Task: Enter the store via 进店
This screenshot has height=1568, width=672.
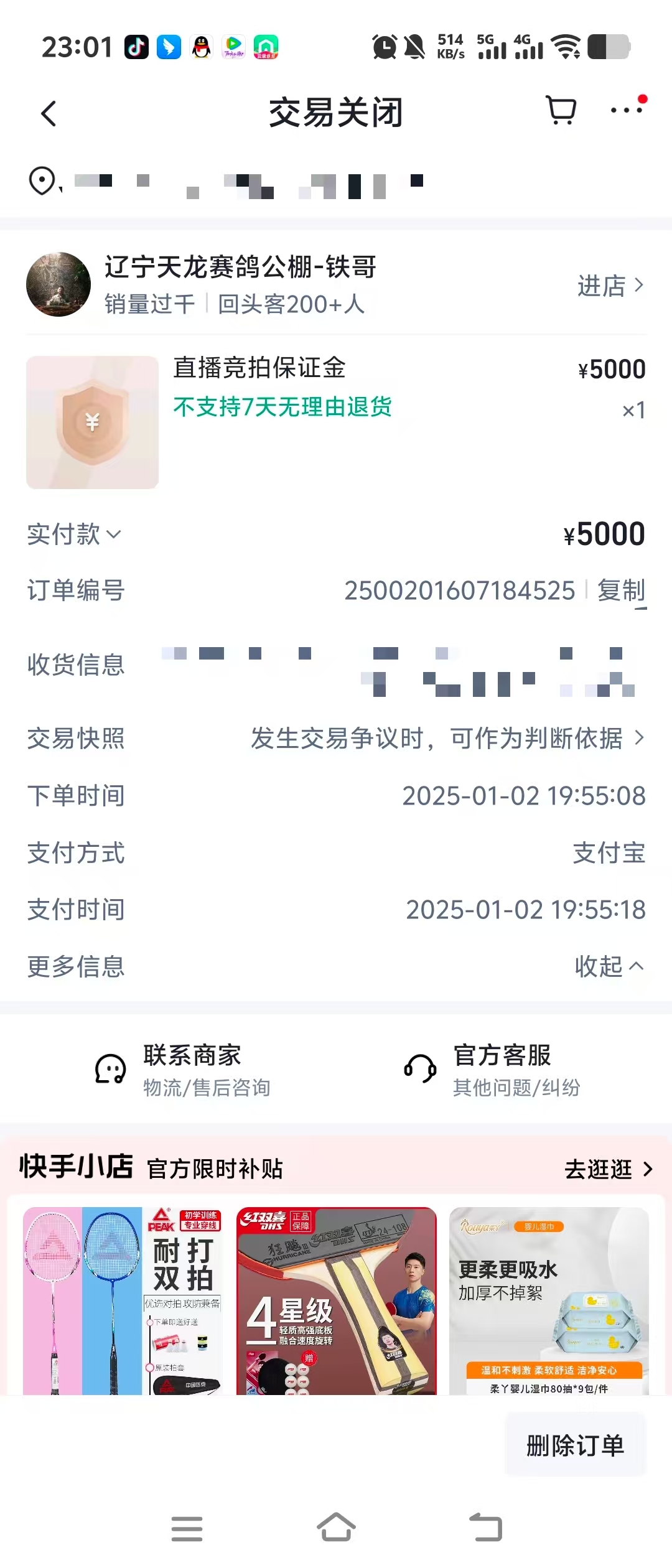Action: (x=610, y=286)
